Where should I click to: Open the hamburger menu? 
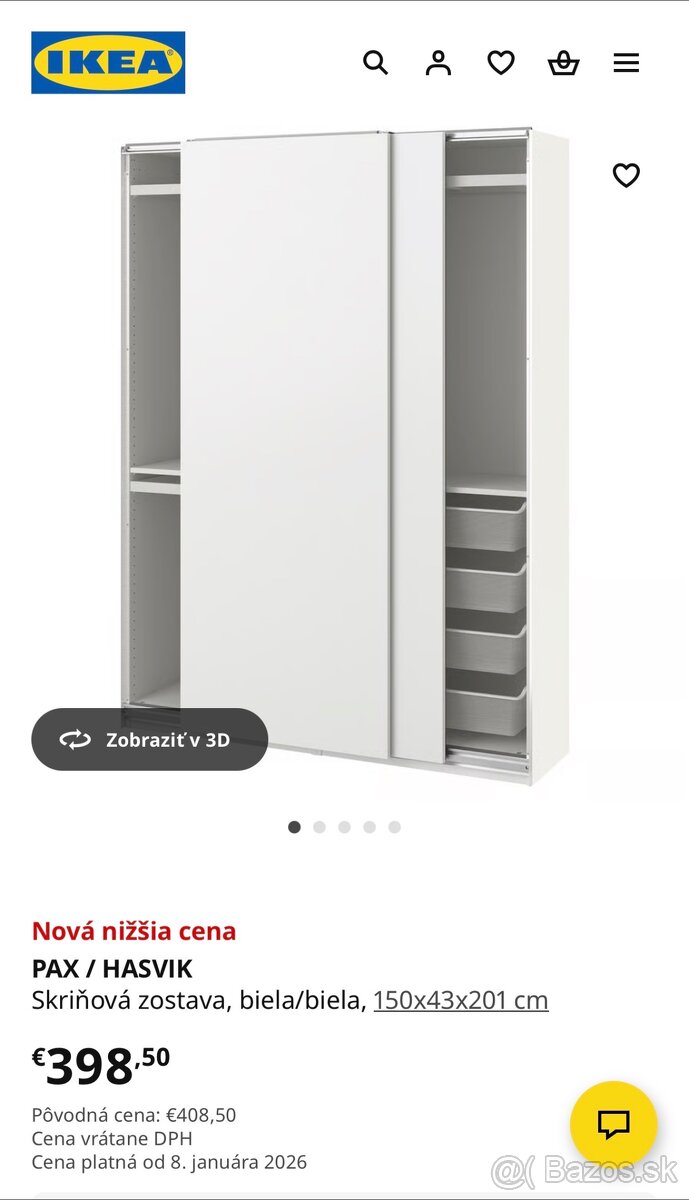(626, 63)
